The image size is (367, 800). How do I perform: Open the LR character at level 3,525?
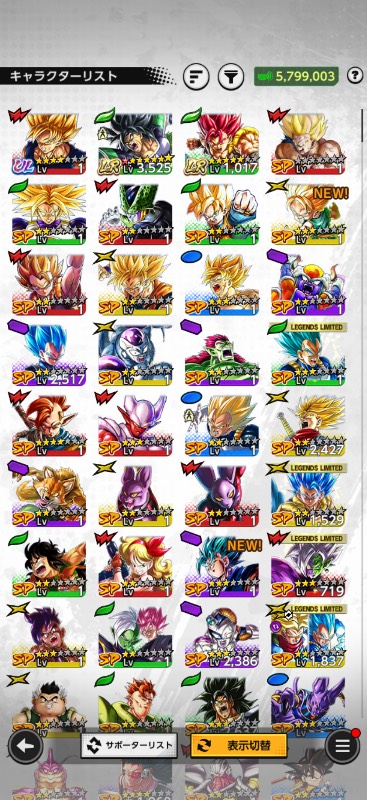(x=135, y=141)
